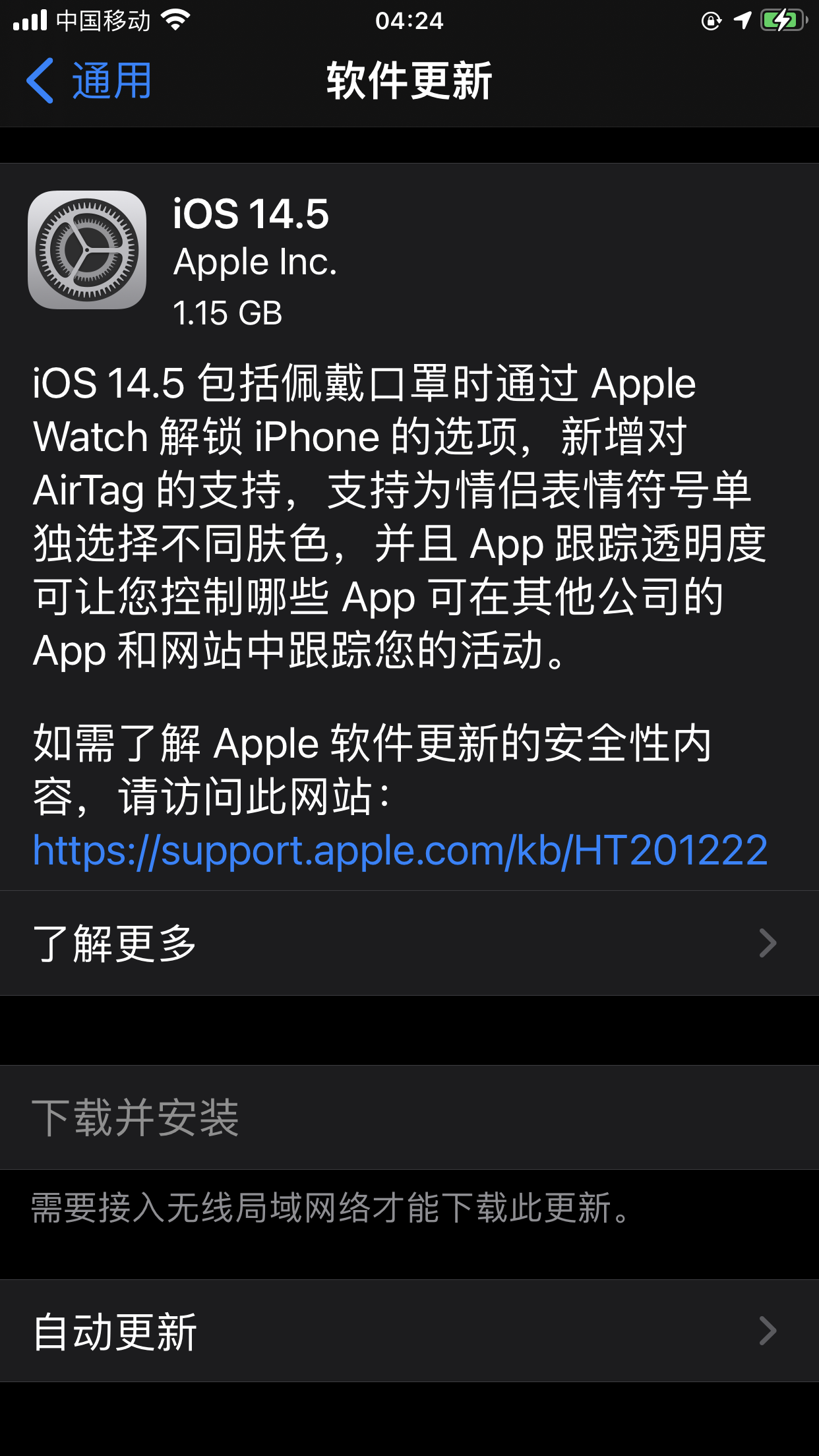This screenshot has height=1456, width=819.
Task: Open the support.apple.com/kb/HT201222 link
Action: (x=400, y=850)
